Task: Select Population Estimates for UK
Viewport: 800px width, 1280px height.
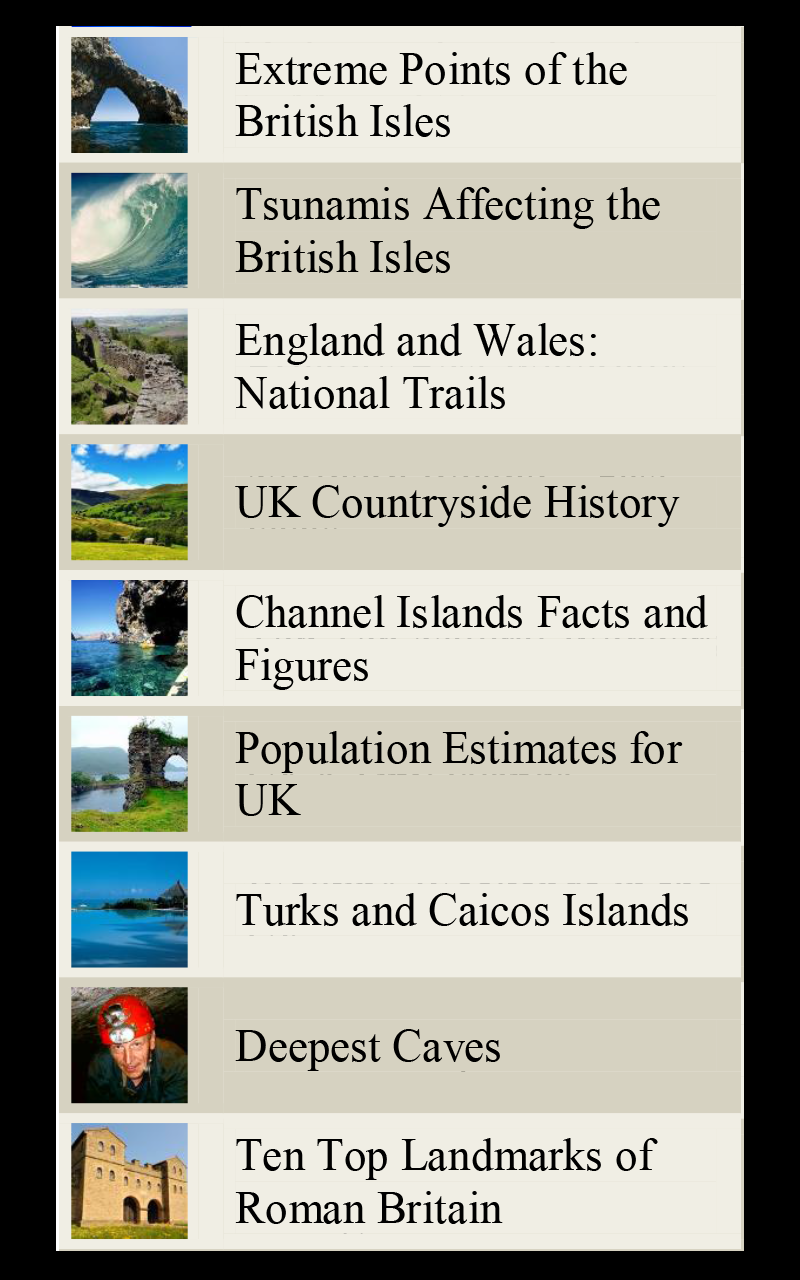Action: pyautogui.click(x=458, y=774)
